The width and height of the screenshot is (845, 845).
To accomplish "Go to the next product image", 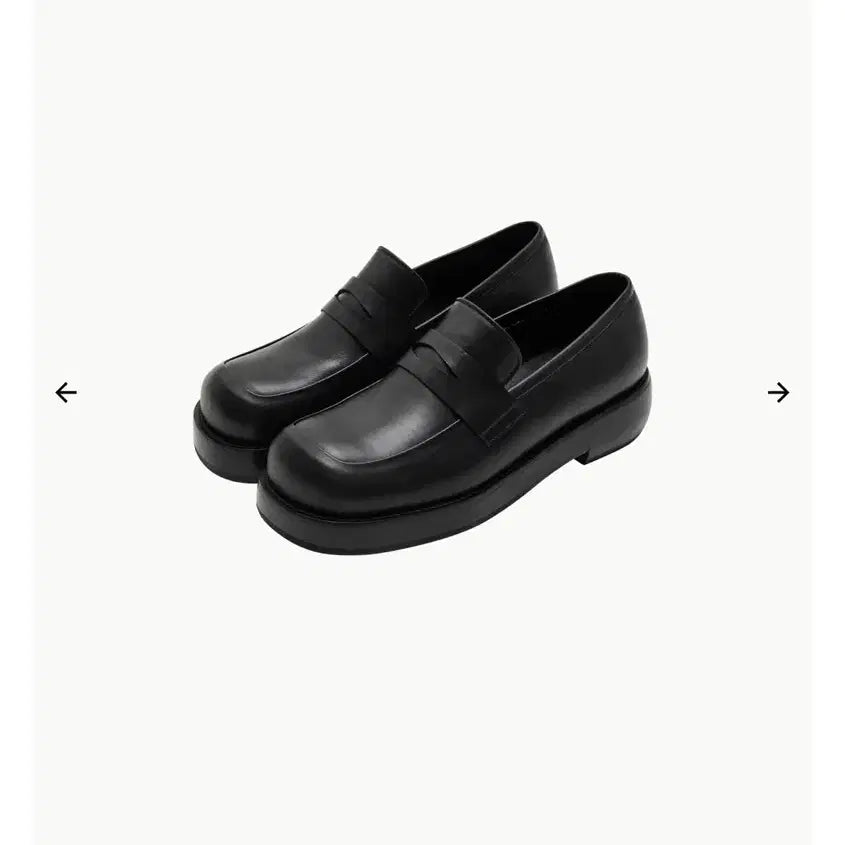I will [778, 393].
